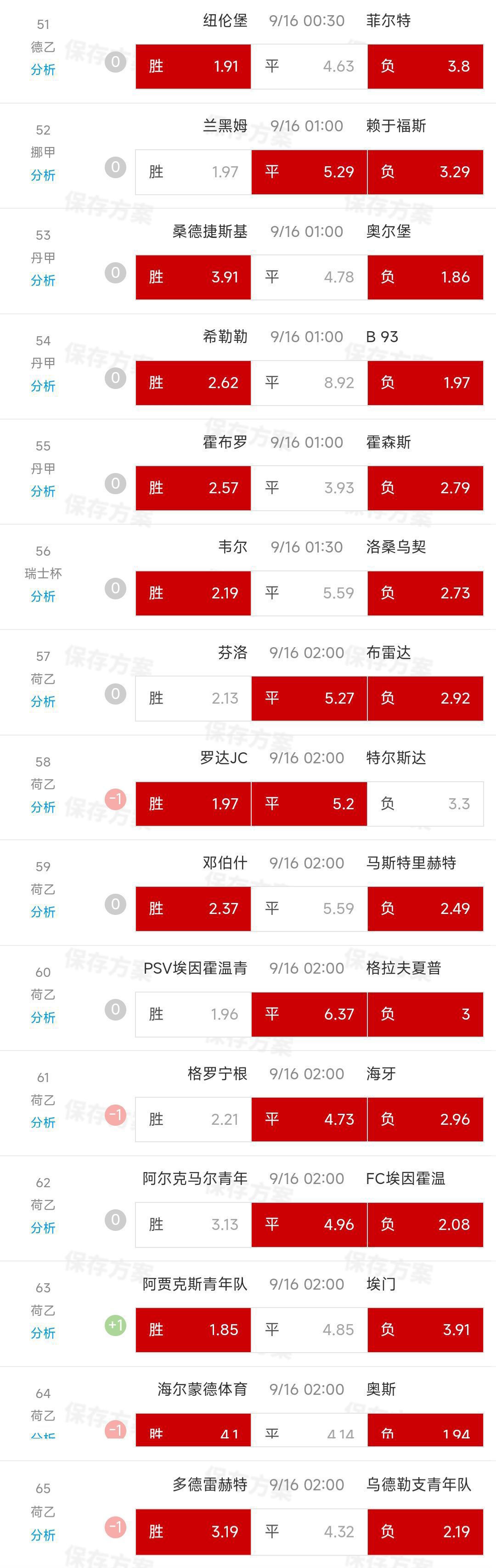Pick 负 3.3 for 罗达JC vs 特尔斯达
Image resolution: width=496 pixels, height=1568 pixels.
click(x=425, y=804)
